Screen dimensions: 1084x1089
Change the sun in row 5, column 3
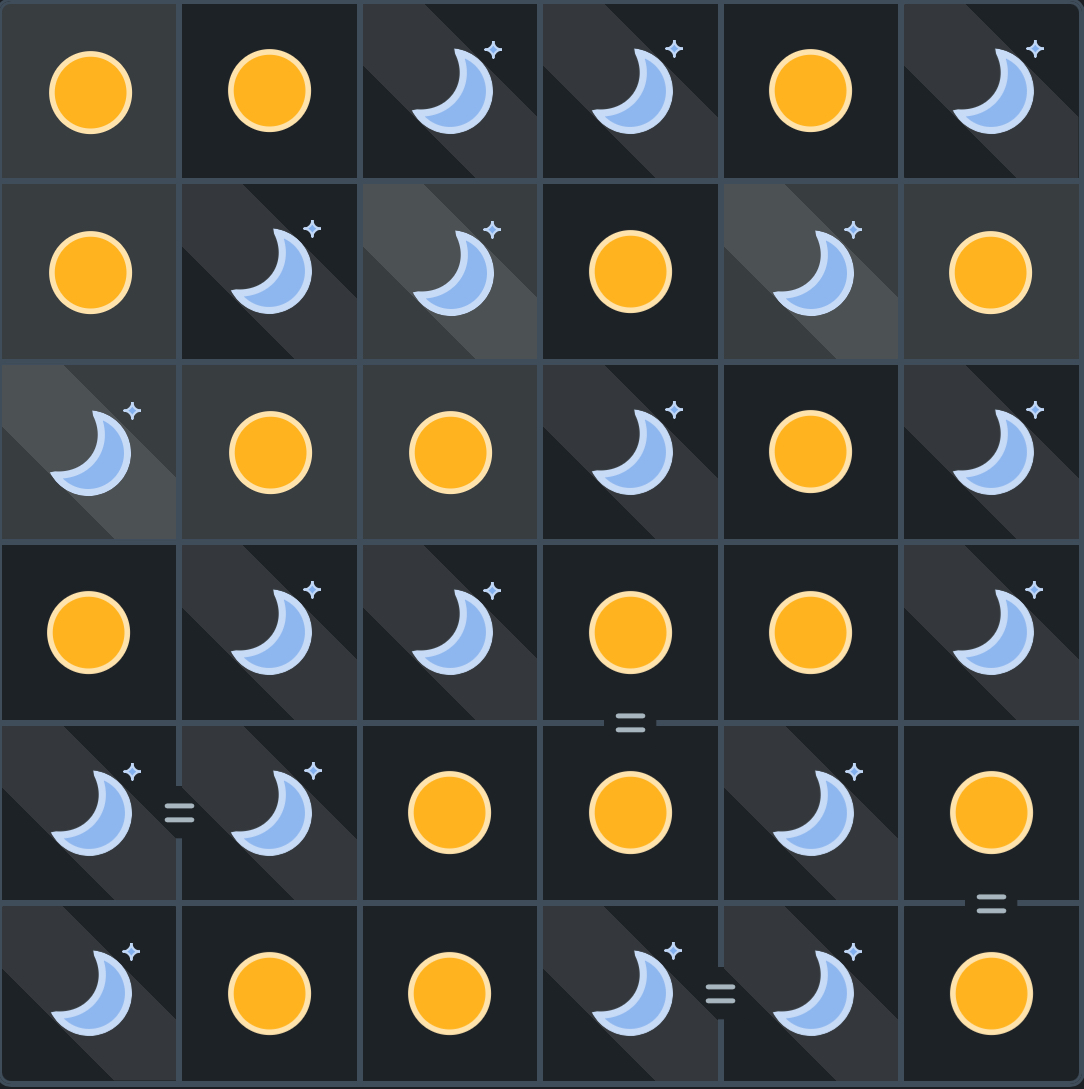pos(450,812)
